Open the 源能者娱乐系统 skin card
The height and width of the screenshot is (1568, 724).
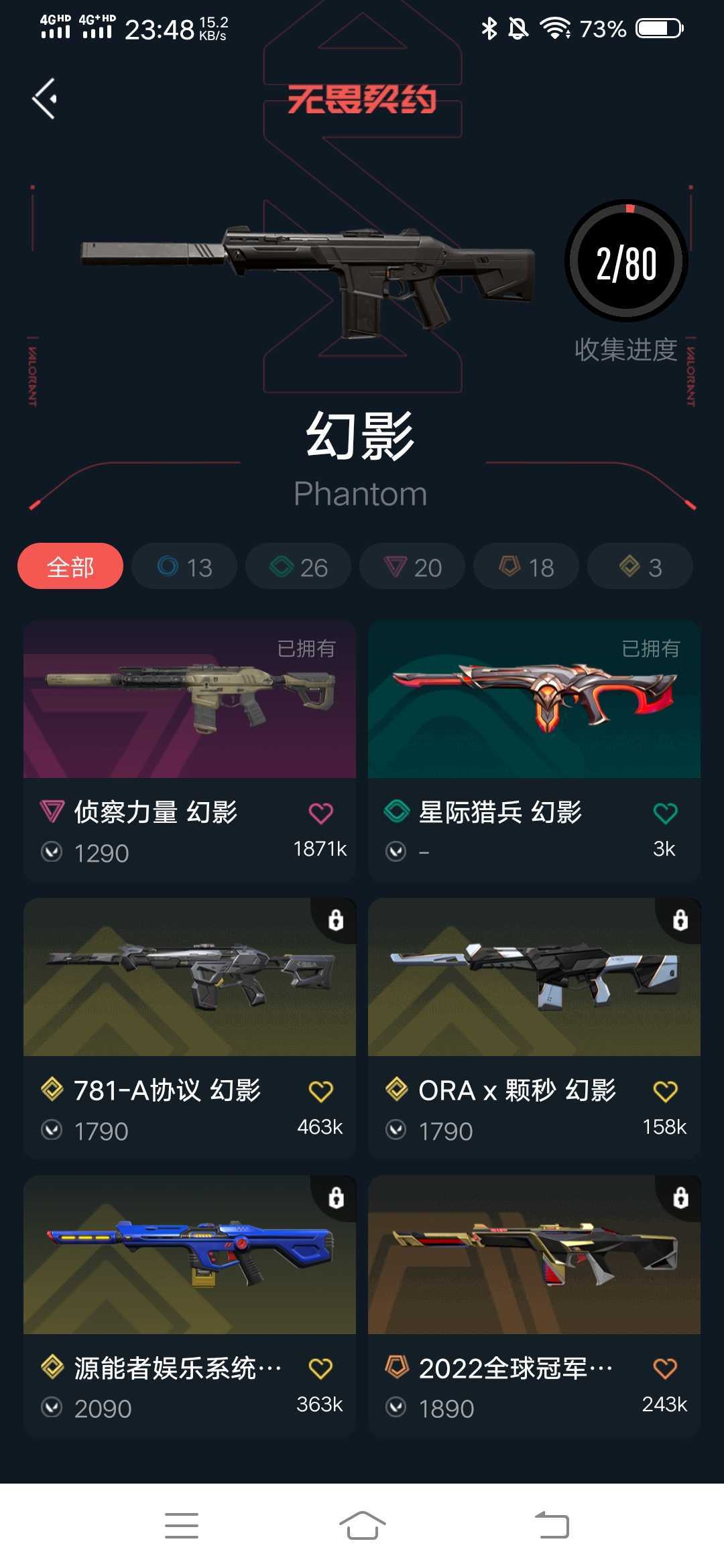point(190,1306)
